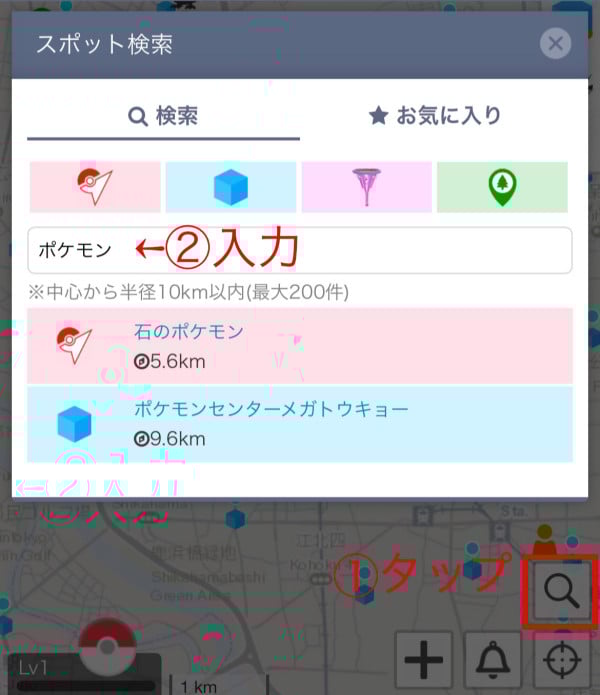Filter by the tower icon category
The width and height of the screenshot is (600, 695).
click(x=366, y=187)
